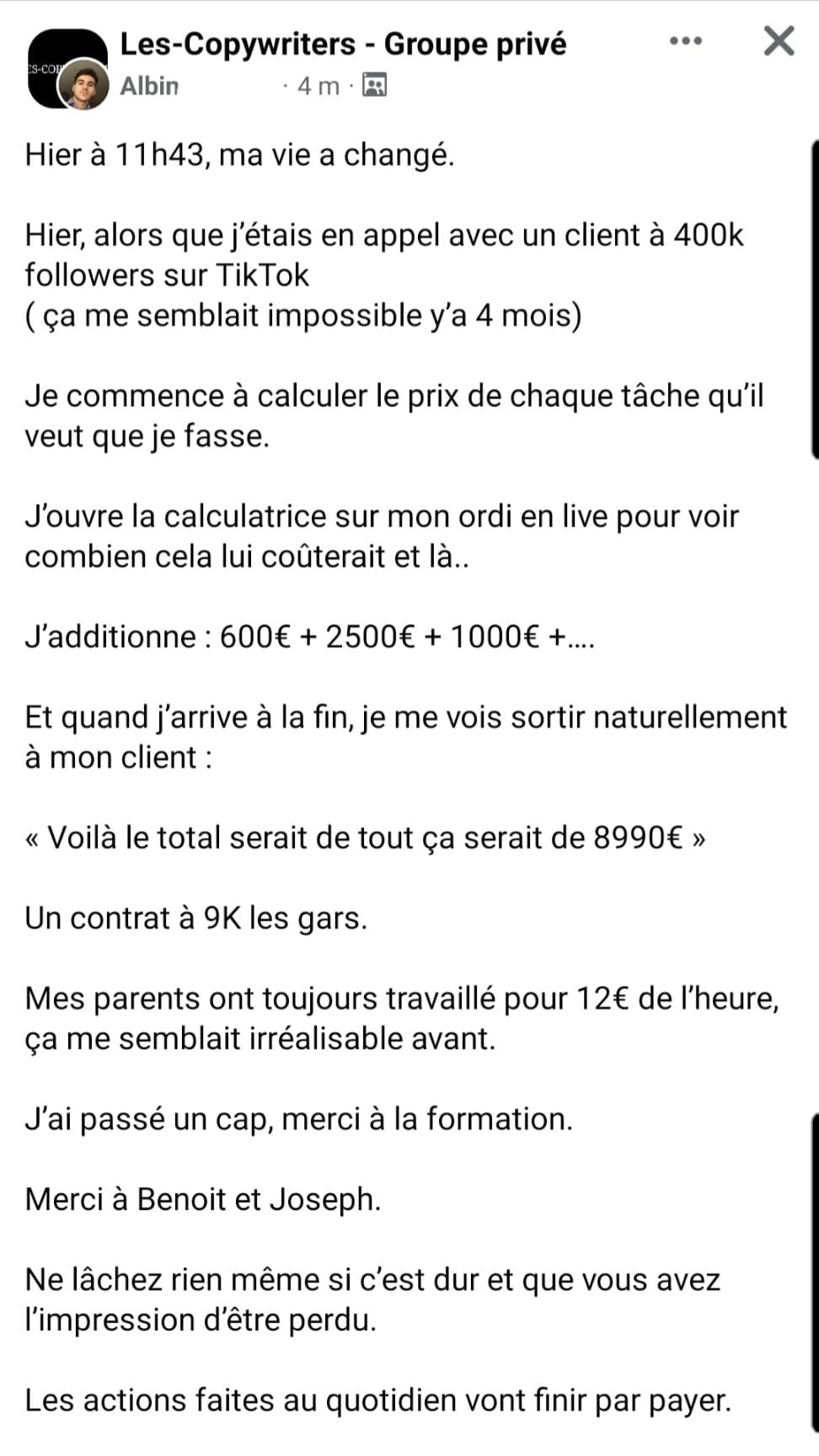Open Albin's profile from his name
The height and width of the screenshot is (1456, 819).
149,85
